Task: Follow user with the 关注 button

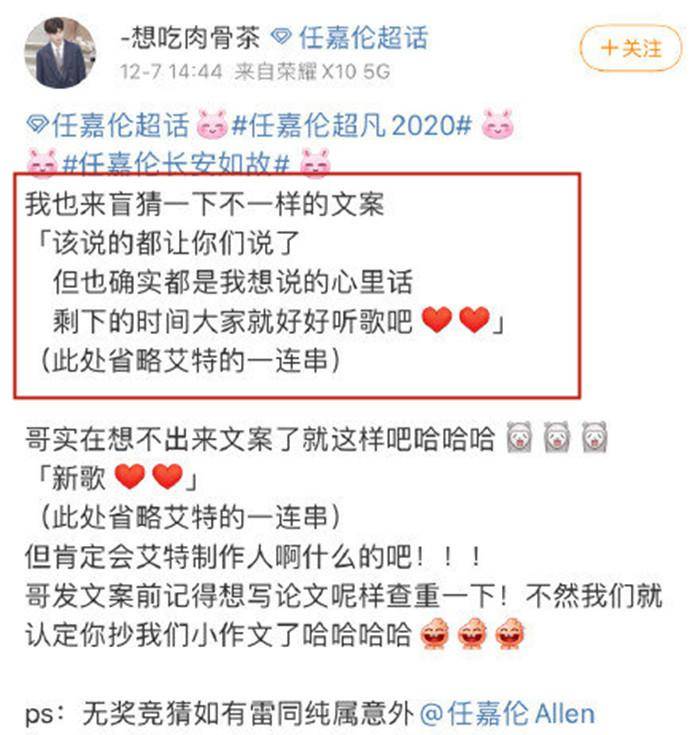Action: pos(631,48)
